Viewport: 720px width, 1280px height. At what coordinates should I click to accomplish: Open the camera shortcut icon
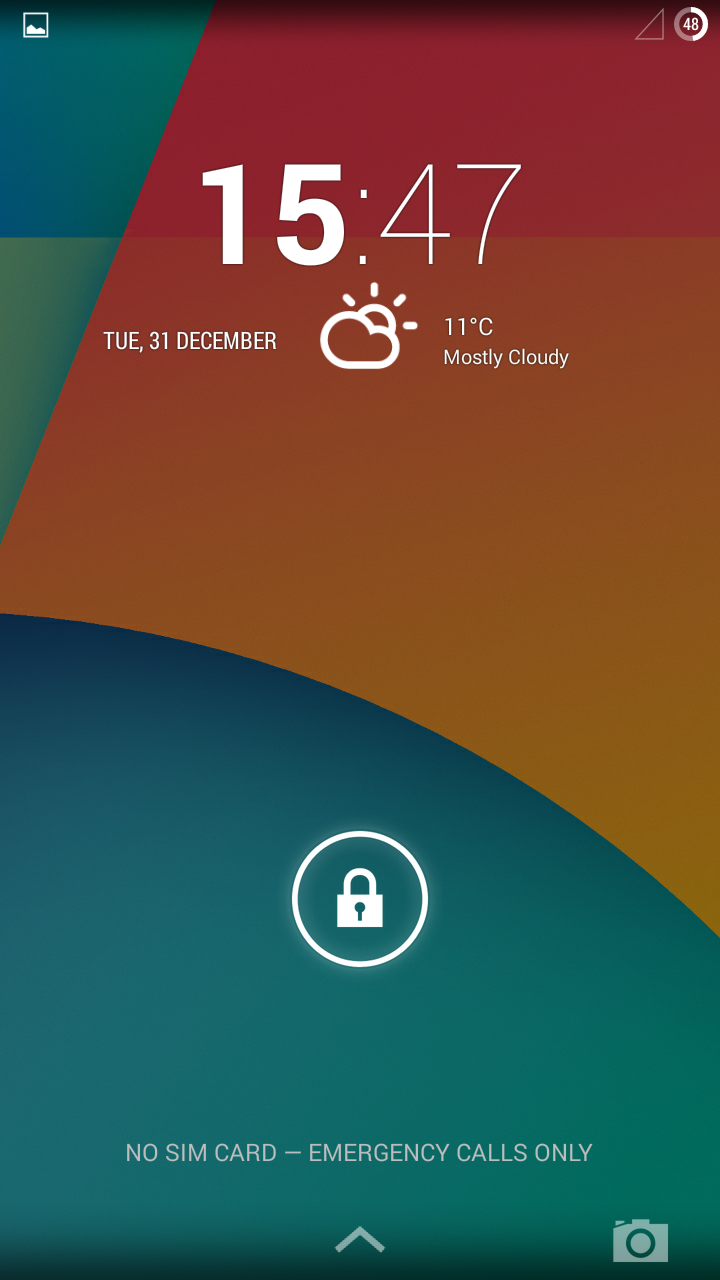point(640,1240)
